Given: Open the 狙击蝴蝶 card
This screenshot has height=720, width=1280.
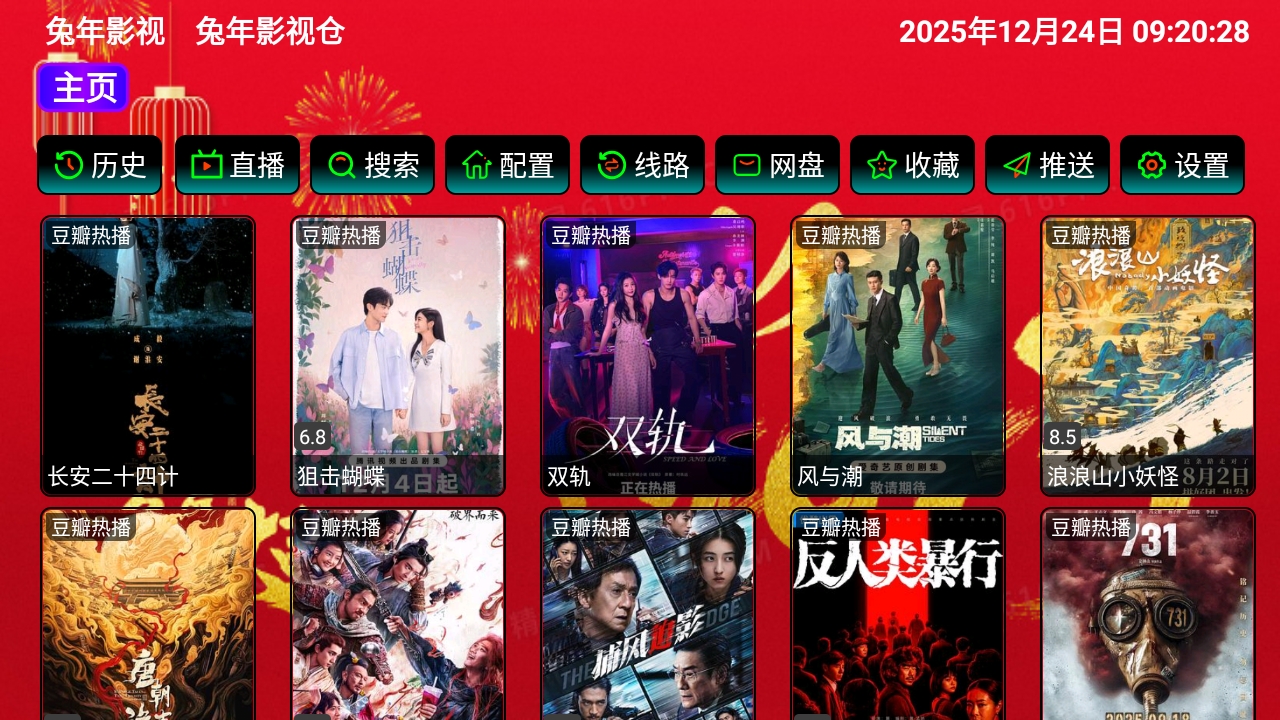Looking at the screenshot, I should pos(398,355).
